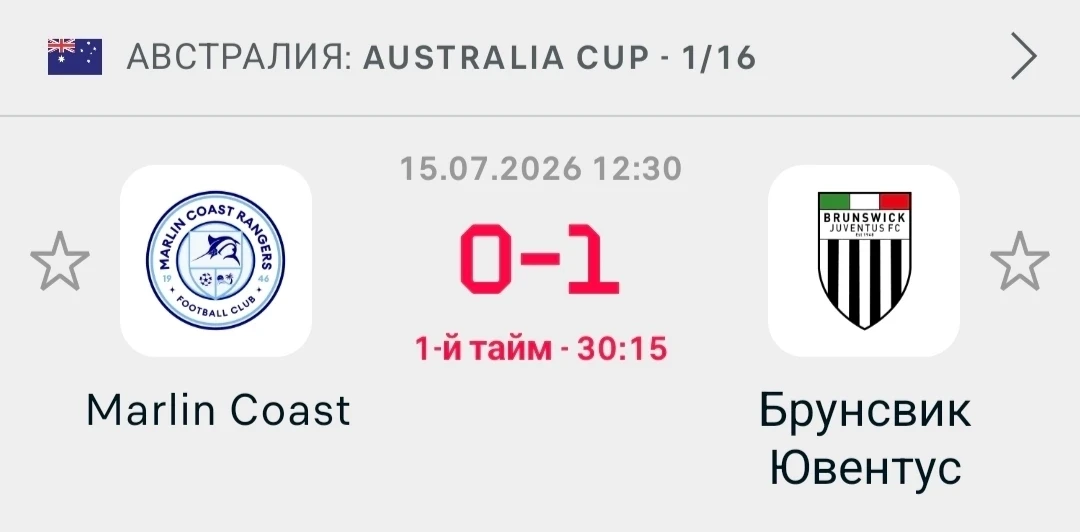Open the Australia Cup 1/16 league page
1080x532 pixels.
click(x=540, y=57)
